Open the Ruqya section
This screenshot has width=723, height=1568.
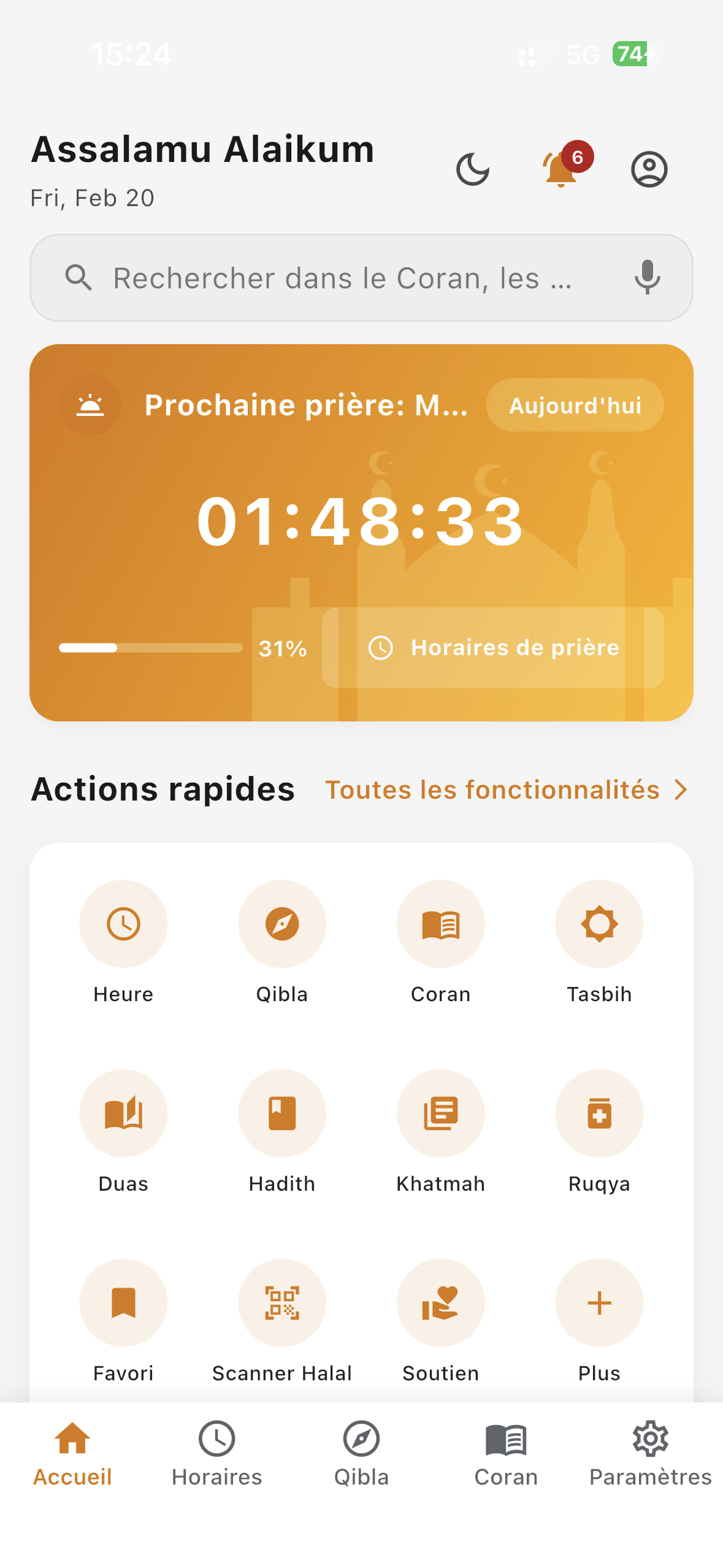[x=599, y=1113]
